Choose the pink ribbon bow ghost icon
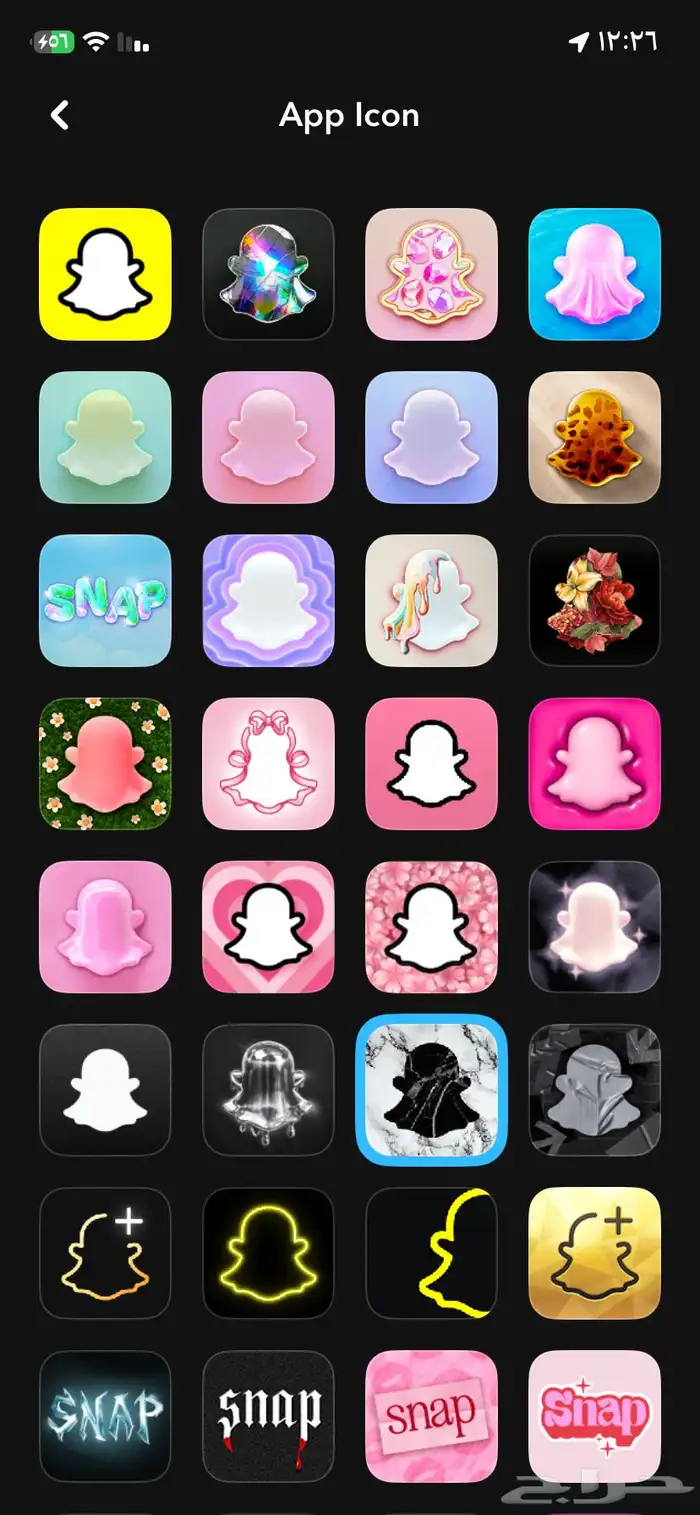The height and width of the screenshot is (1515, 700). point(268,763)
